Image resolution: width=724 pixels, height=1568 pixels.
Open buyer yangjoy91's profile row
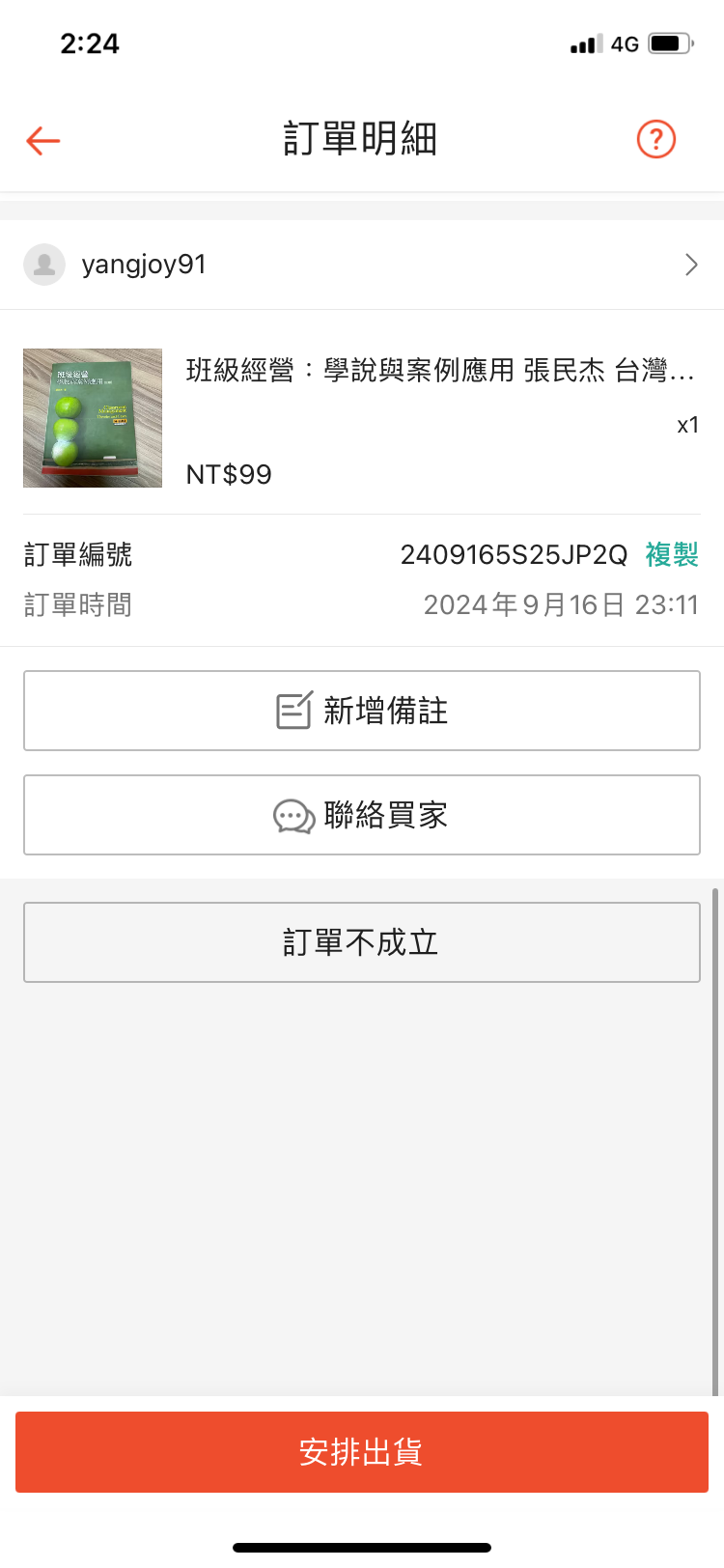click(362, 265)
